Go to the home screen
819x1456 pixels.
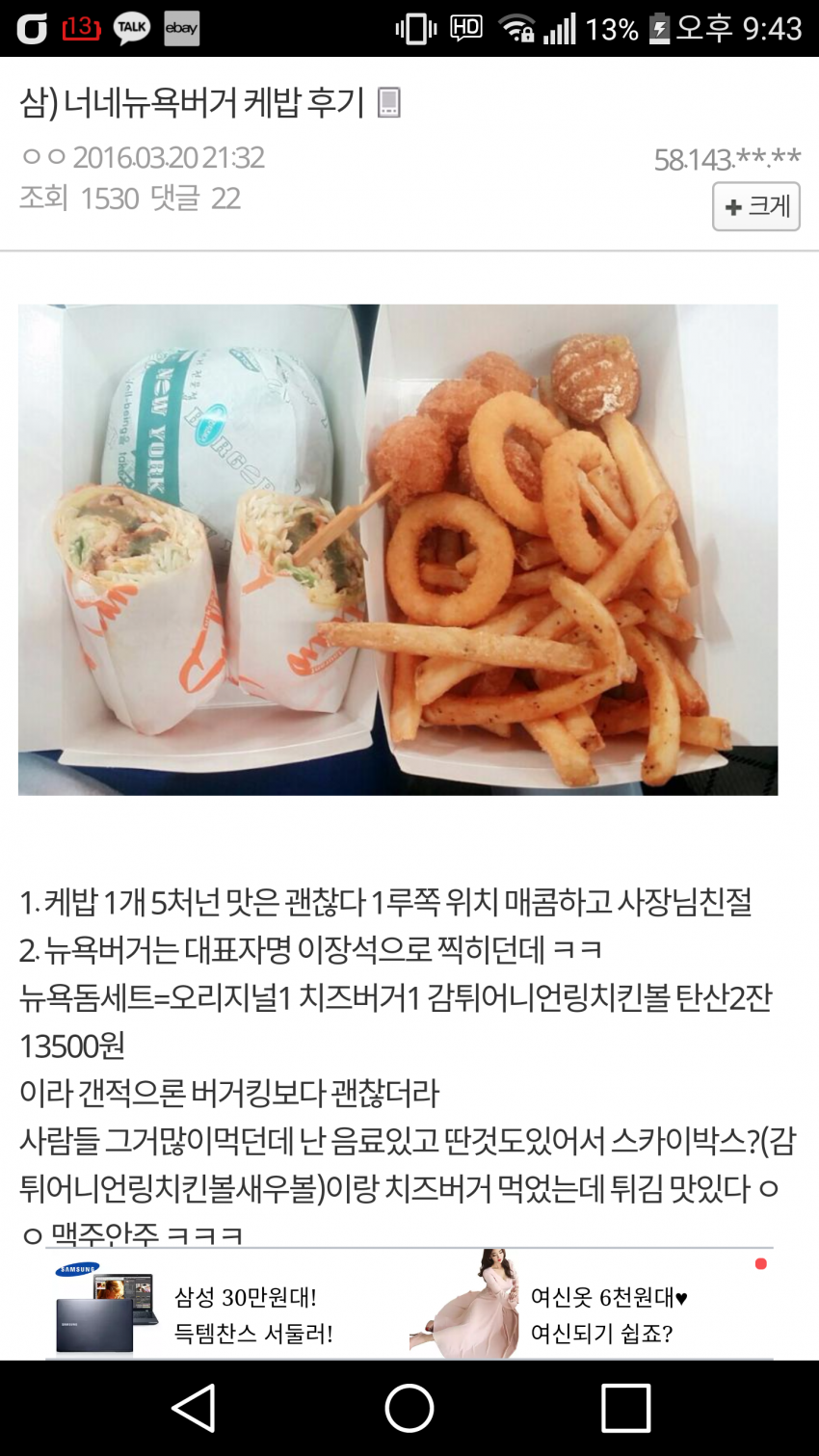[x=409, y=1409]
